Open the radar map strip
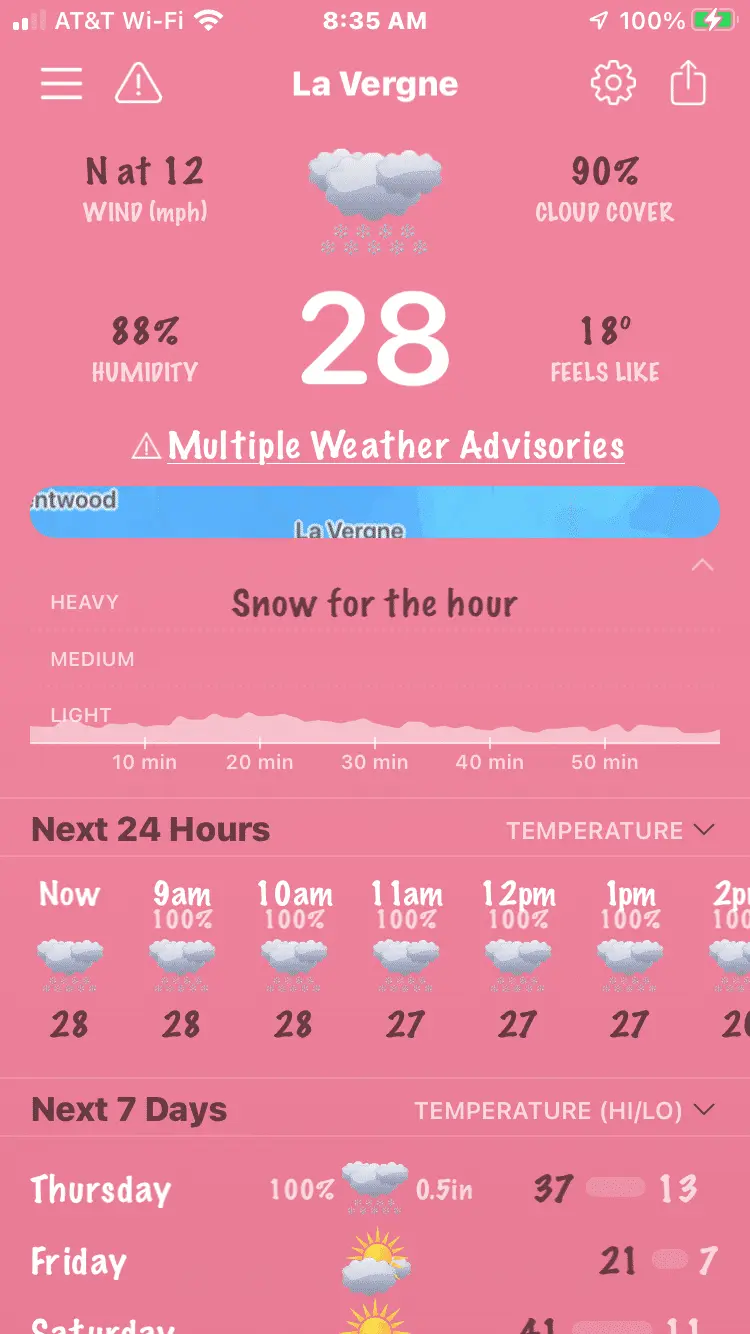 (375, 512)
